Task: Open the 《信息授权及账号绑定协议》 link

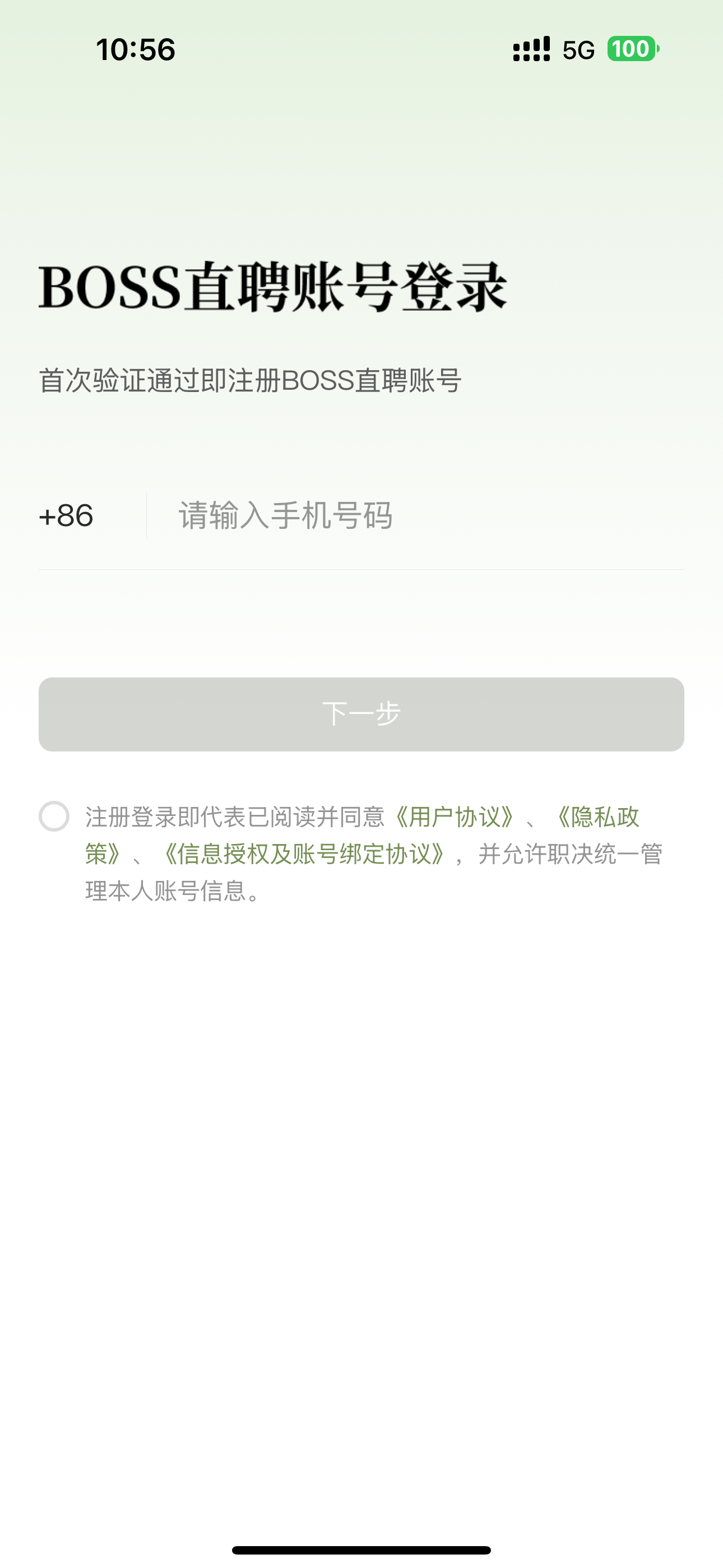Action: 304,854
